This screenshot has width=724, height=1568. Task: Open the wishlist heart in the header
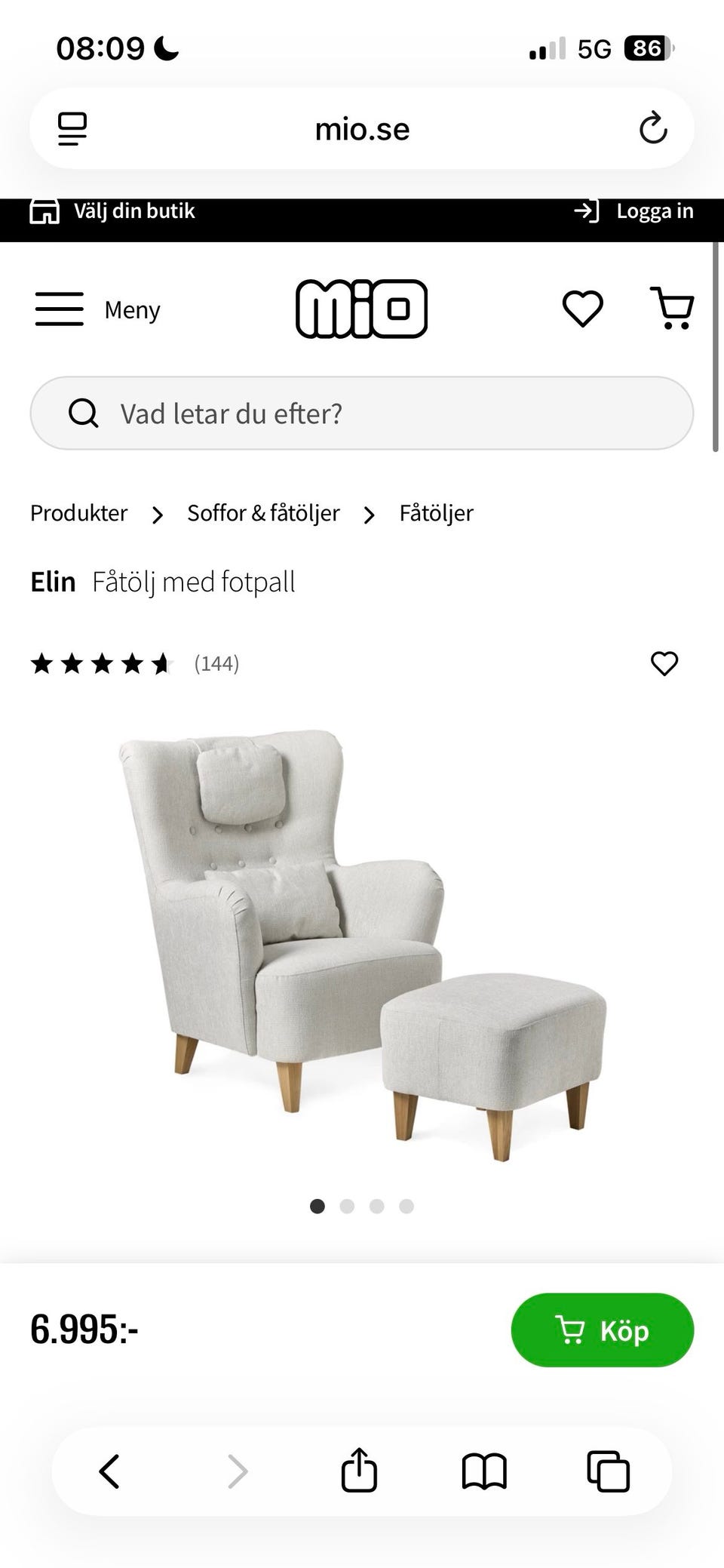tap(582, 307)
